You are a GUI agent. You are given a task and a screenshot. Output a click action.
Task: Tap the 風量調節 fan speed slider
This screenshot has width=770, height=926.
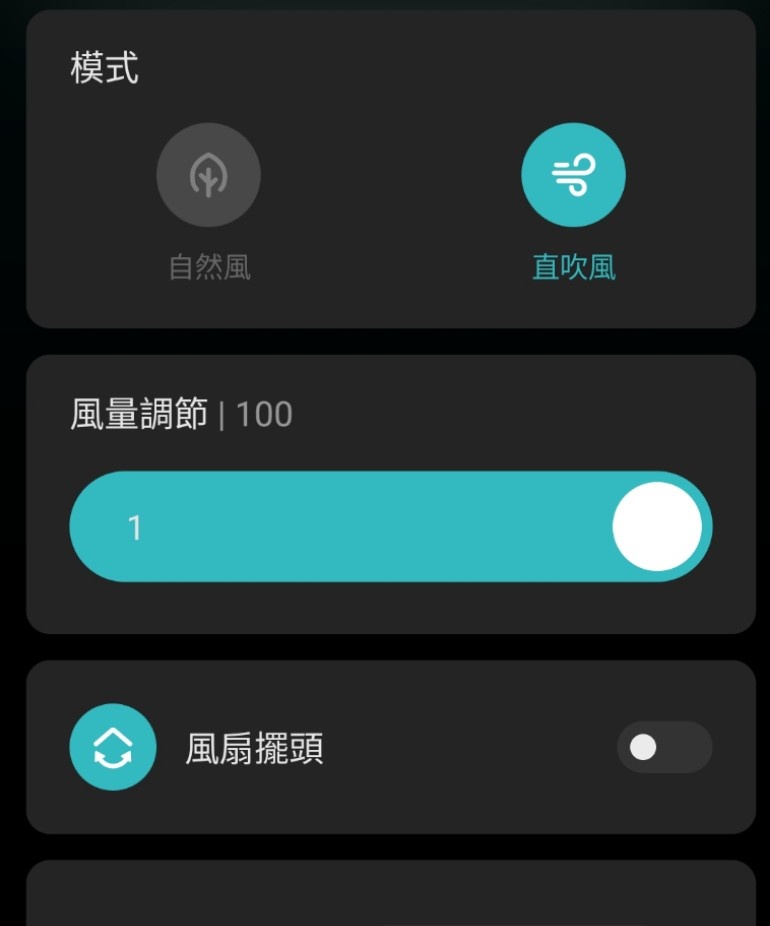pyautogui.click(x=390, y=527)
